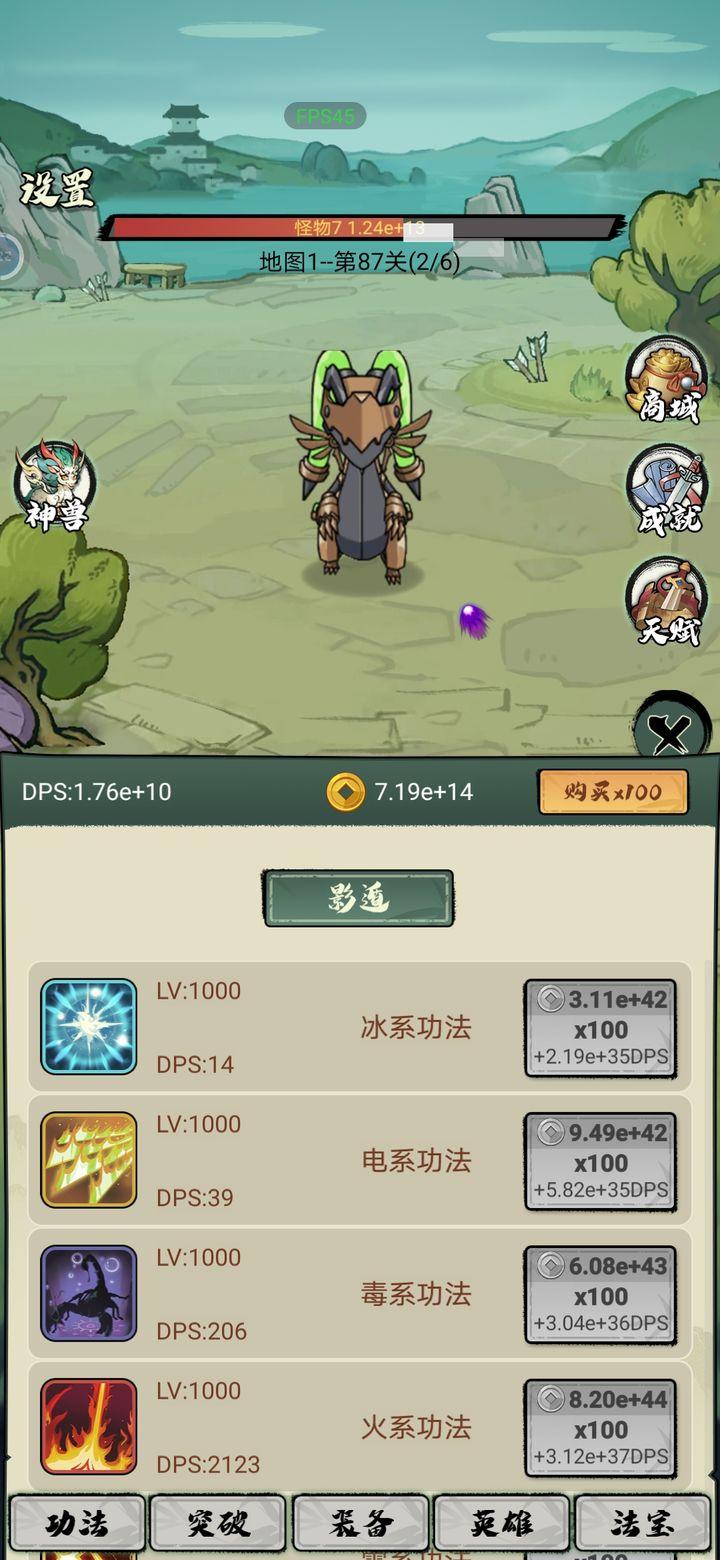
Task: Open the 神兽 divine beast icon
Action: pyautogui.click(x=55, y=486)
